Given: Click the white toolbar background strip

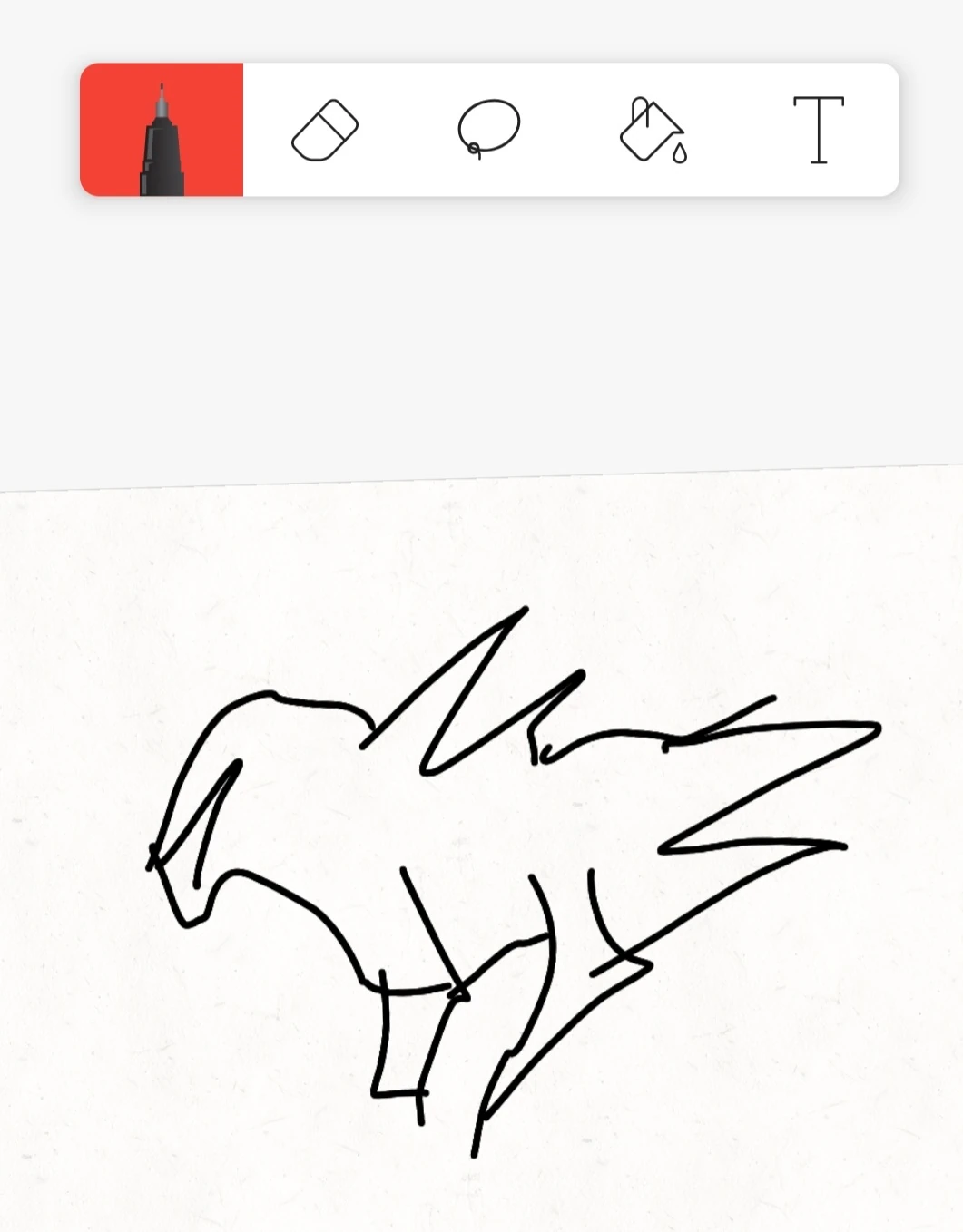Looking at the screenshot, I should 572,172.
